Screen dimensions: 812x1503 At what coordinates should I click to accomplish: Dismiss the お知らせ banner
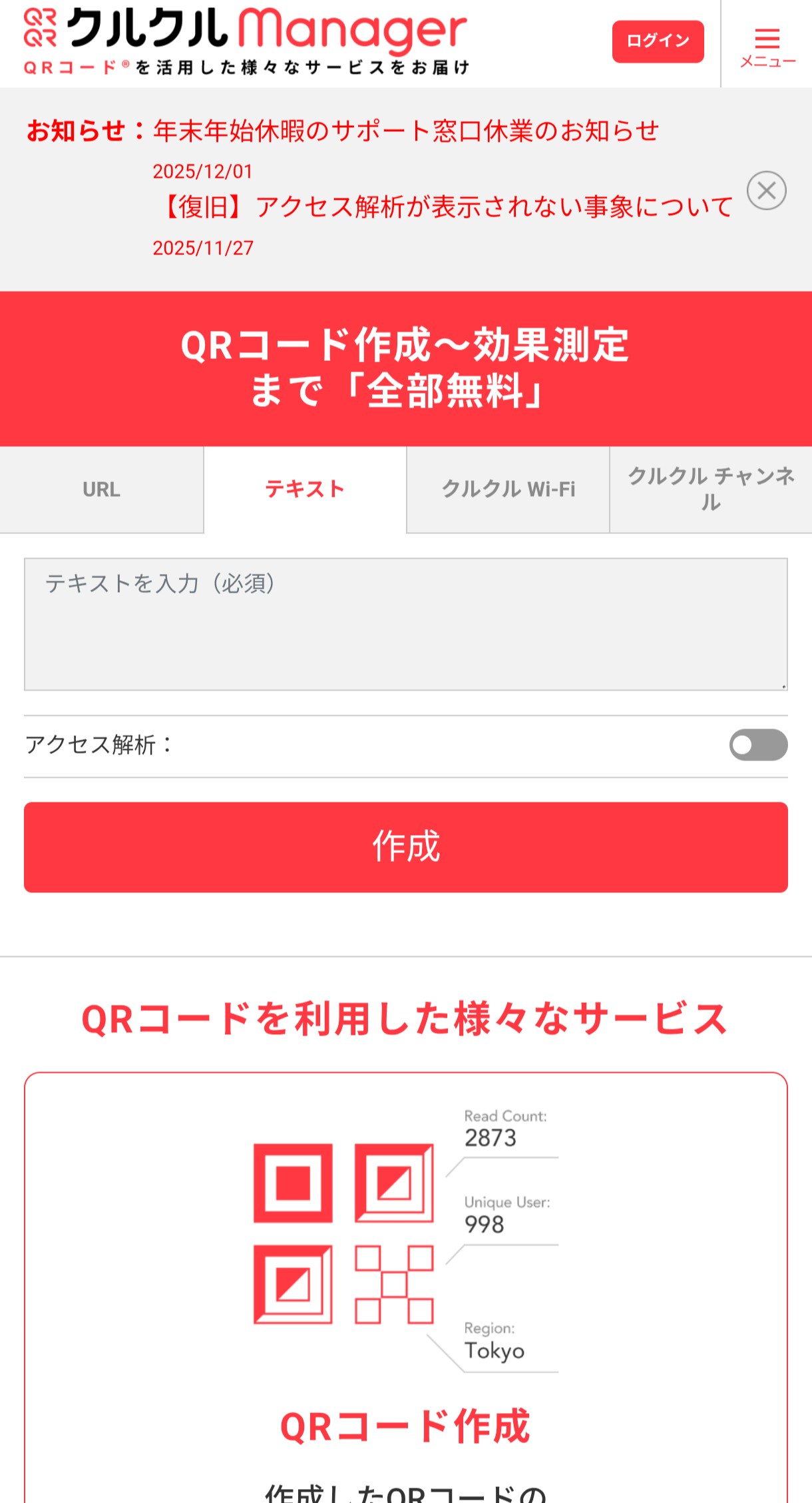point(766,190)
